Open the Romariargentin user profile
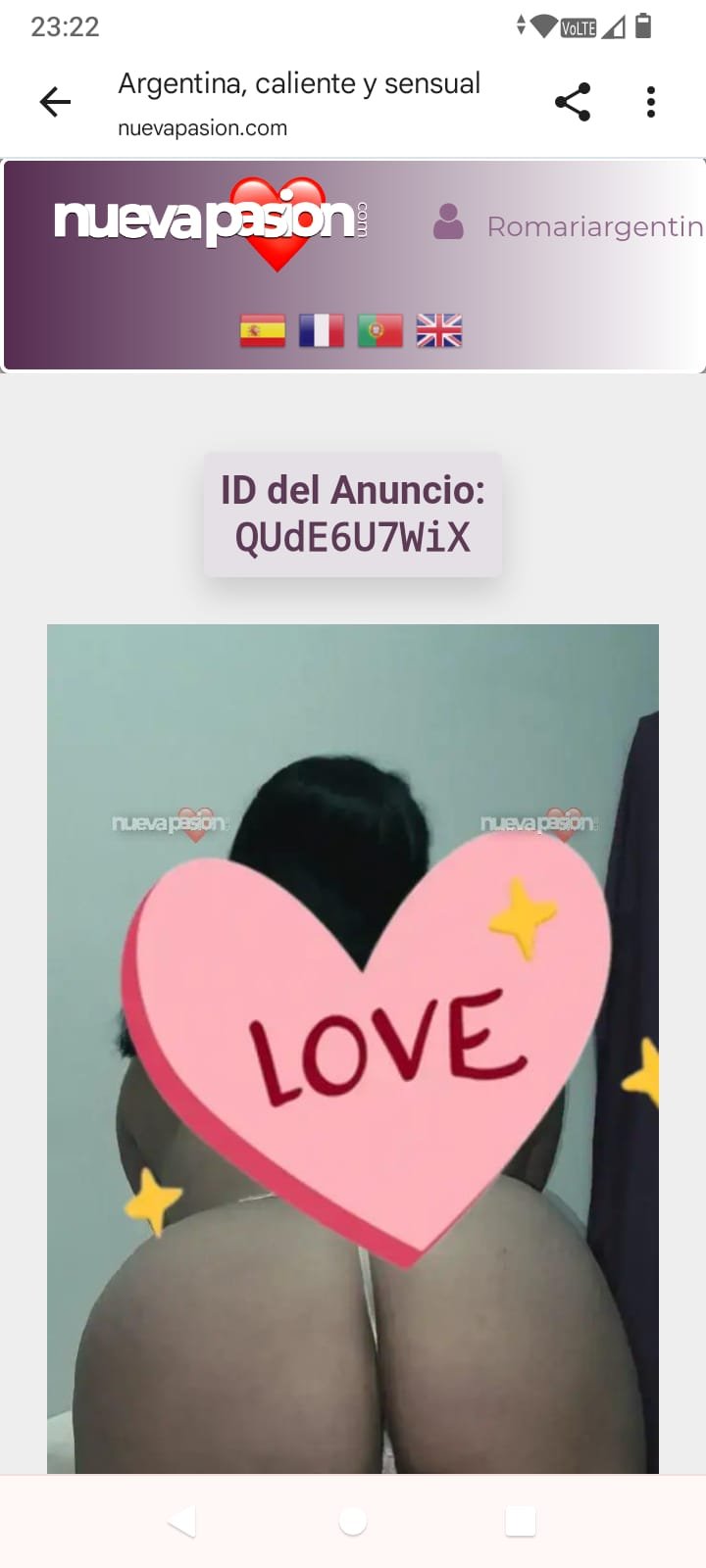 pos(569,226)
